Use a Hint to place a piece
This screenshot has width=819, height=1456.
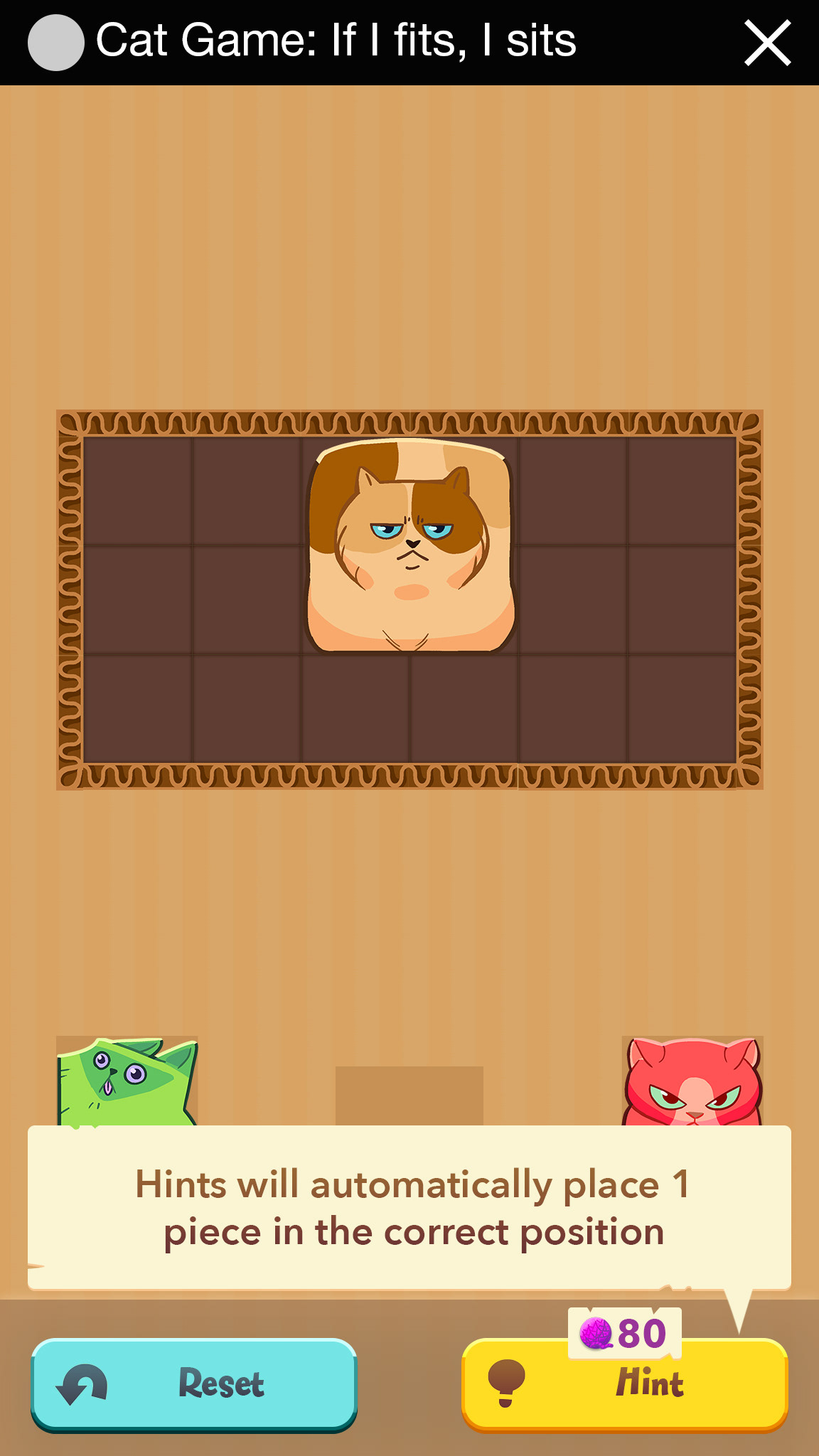pos(624,1383)
